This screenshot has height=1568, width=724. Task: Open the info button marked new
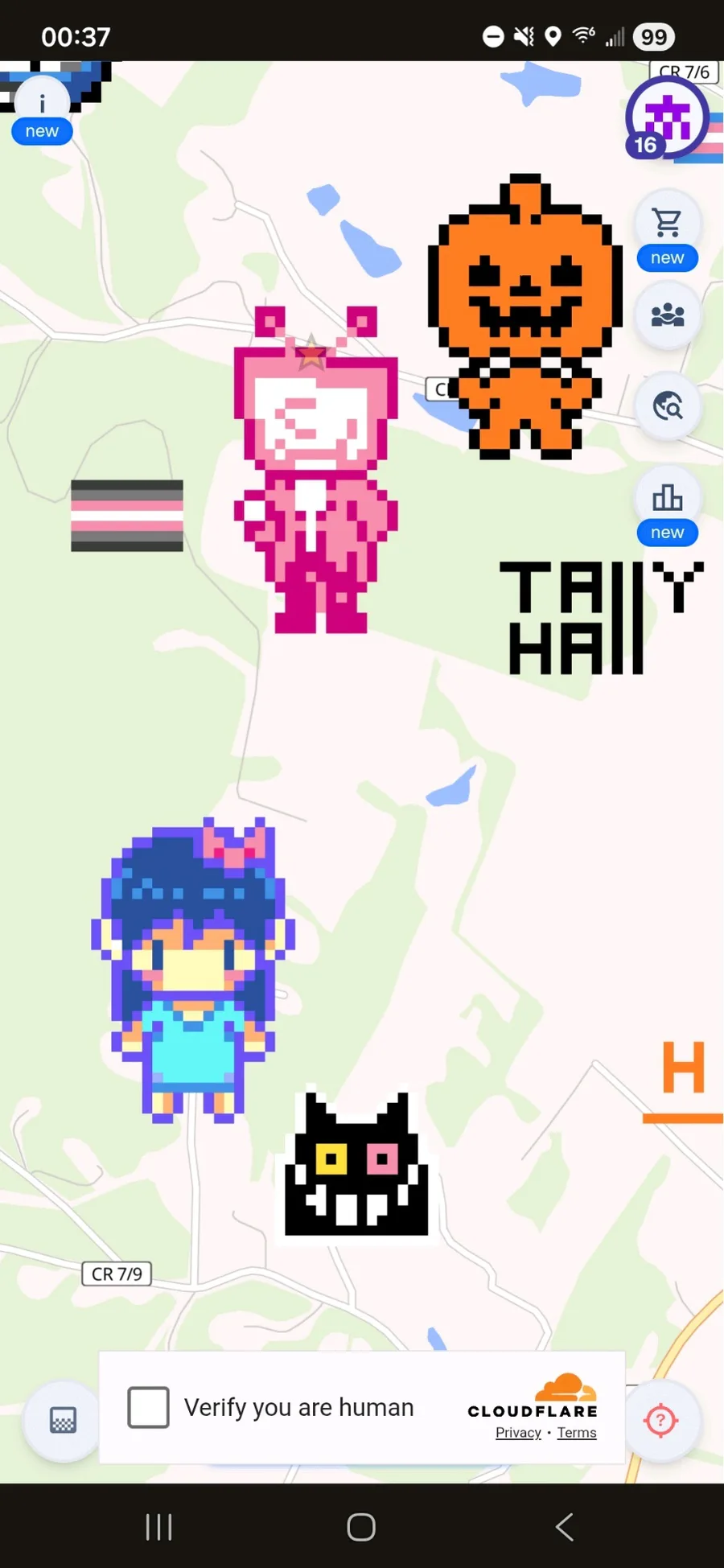[x=42, y=105]
